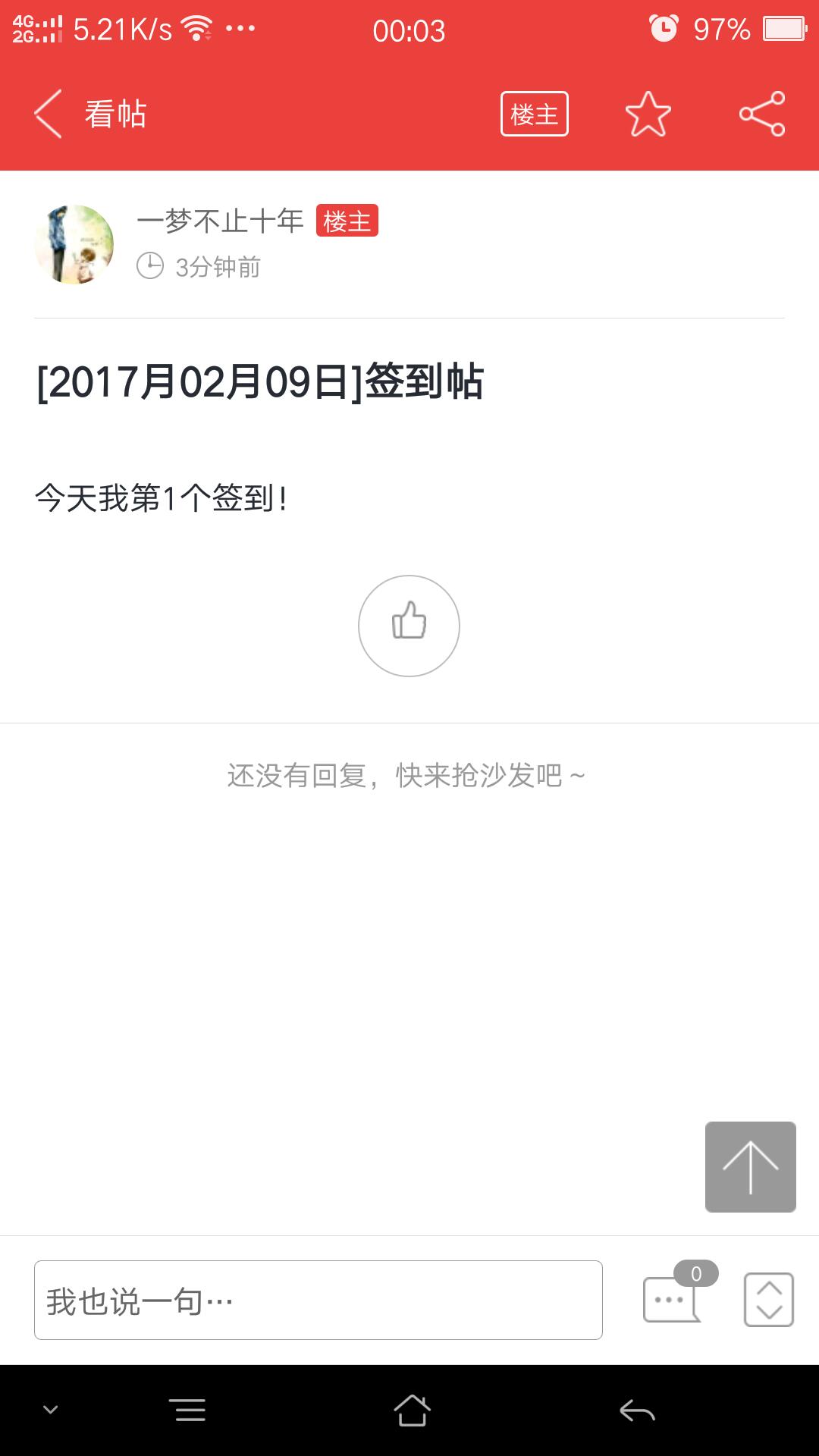The width and height of the screenshot is (819, 1456).
Task: Open 一梦不止十年's profile avatar
Action: 74,245
